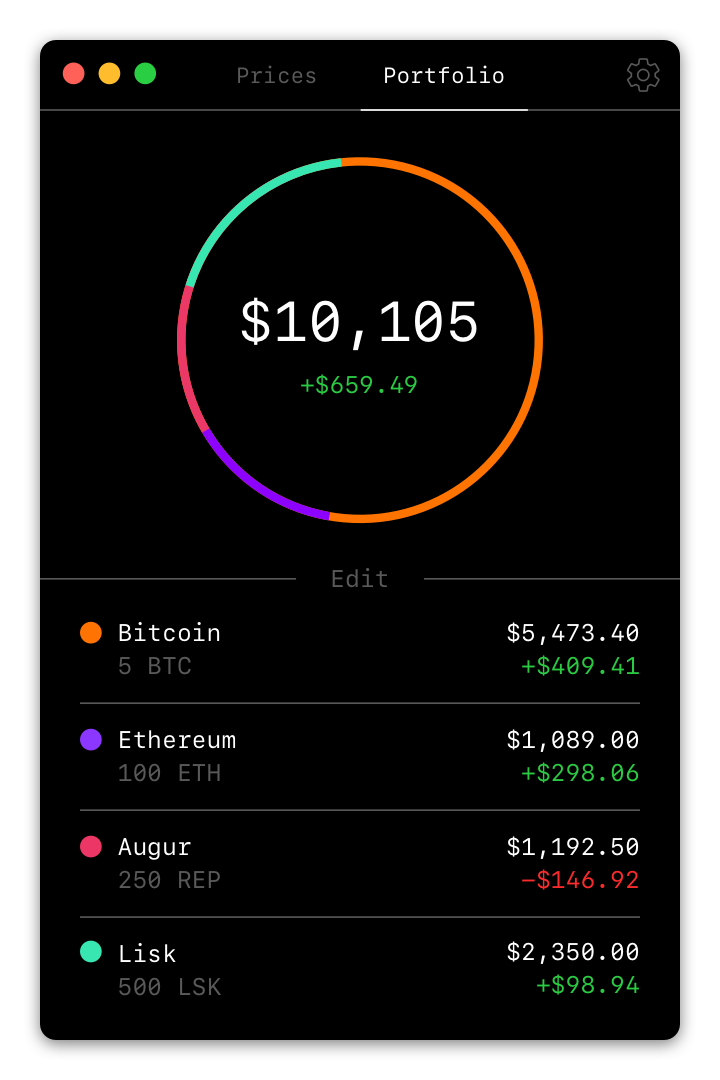Viewport: 720px width, 1080px height.
Task: Select the Augur row showing 250 REP
Action: (359, 862)
